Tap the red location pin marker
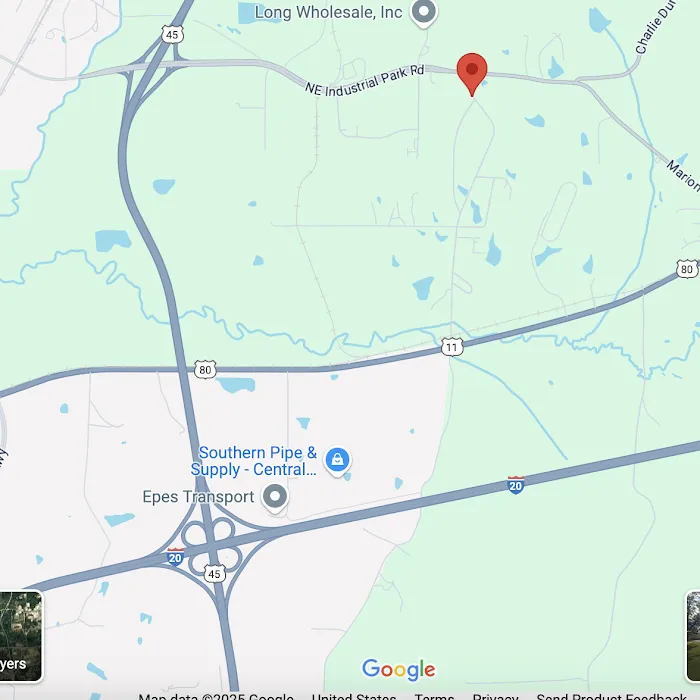 (472, 71)
